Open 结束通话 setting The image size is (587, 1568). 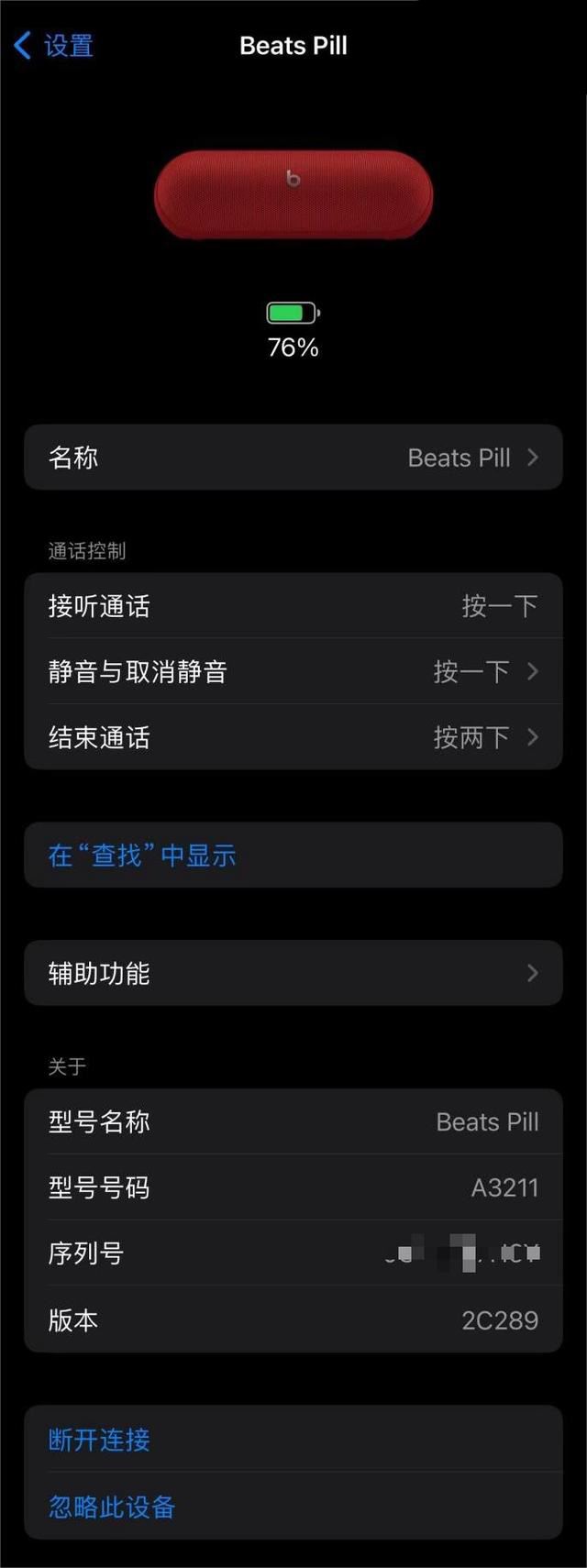click(293, 737)
